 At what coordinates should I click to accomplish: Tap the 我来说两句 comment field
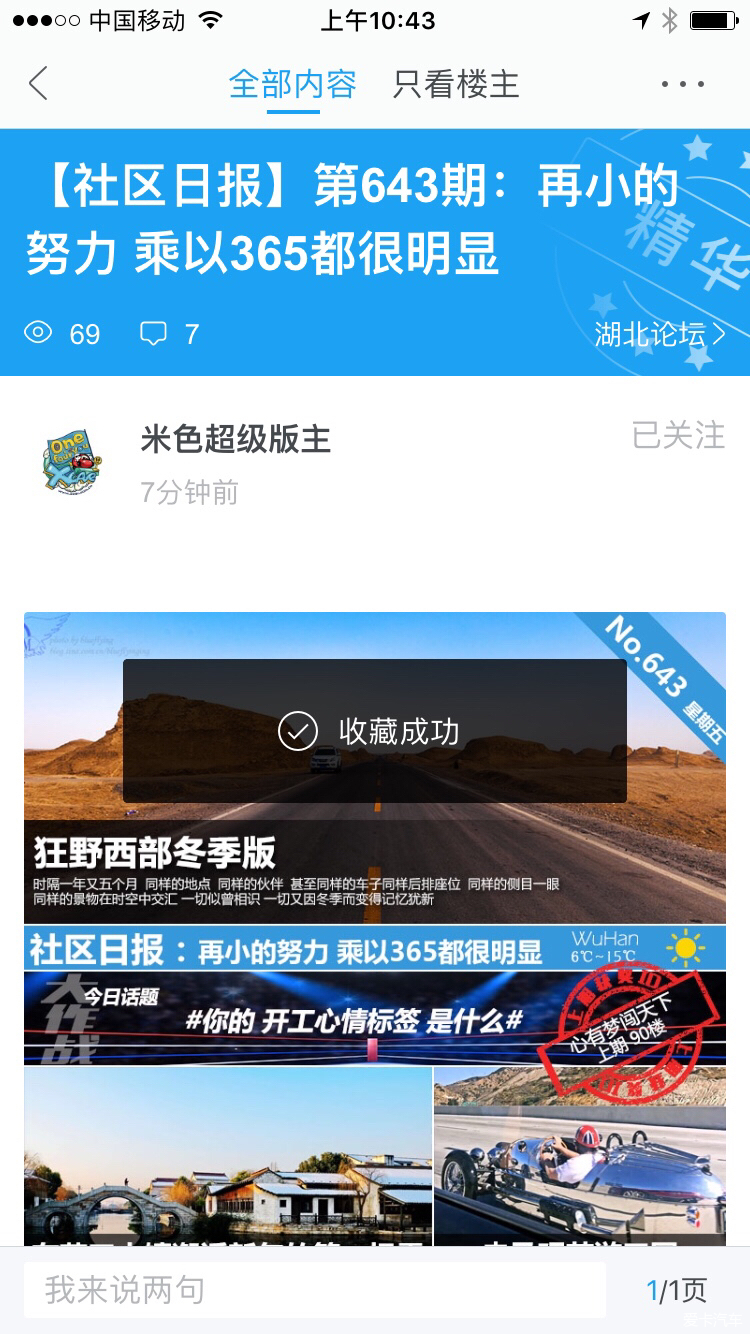tap(314, 1290)
